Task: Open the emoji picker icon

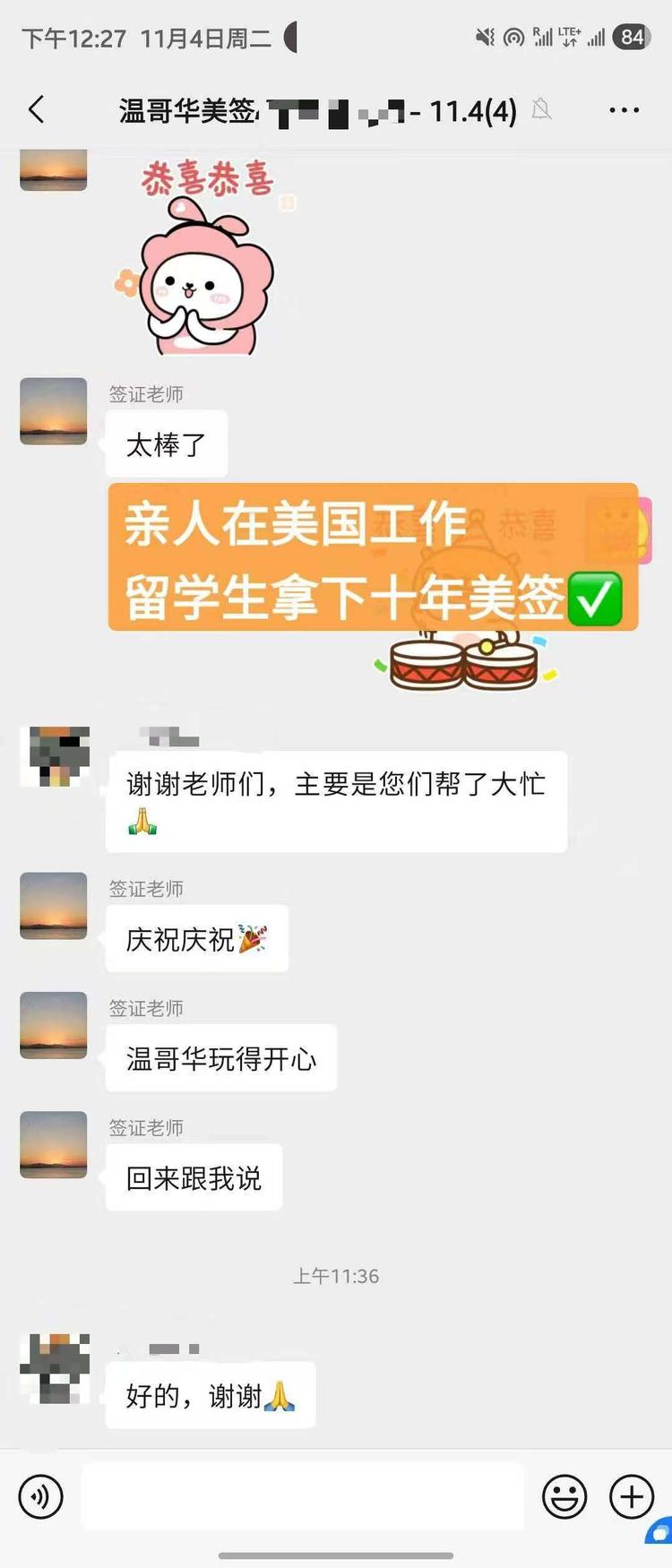Action: (564, 1496)
